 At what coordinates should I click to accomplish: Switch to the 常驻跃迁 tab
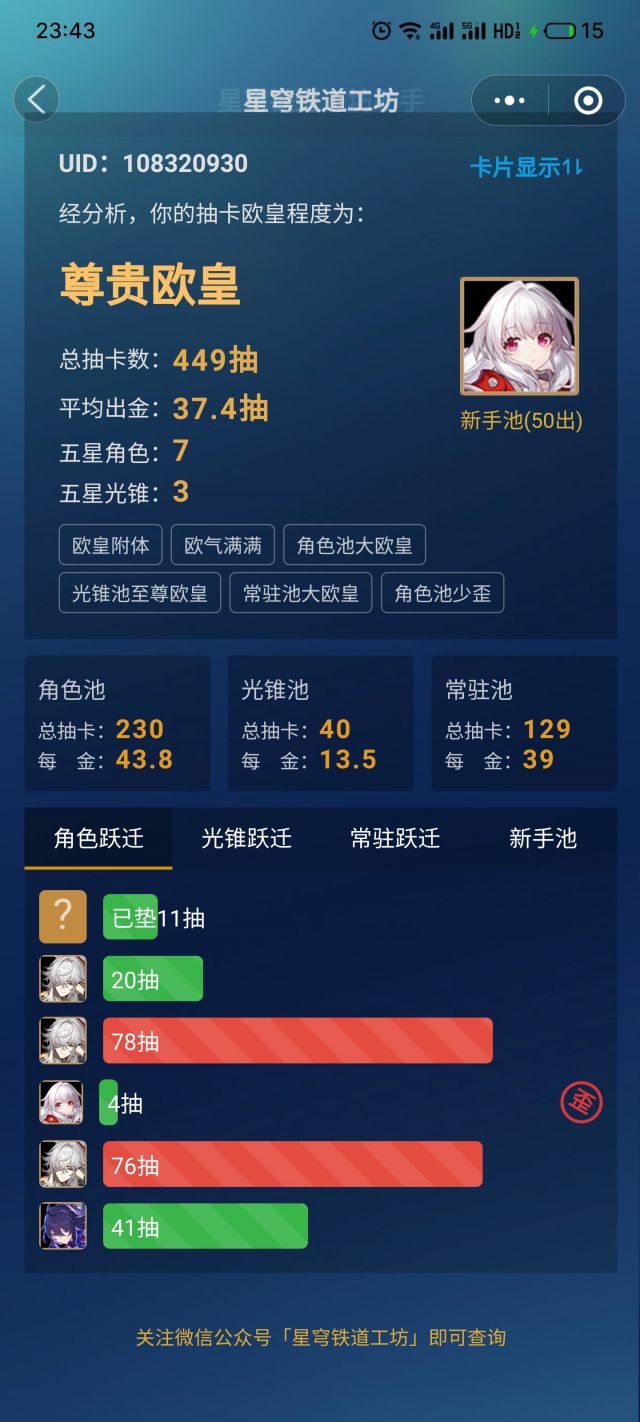point(394,838)
